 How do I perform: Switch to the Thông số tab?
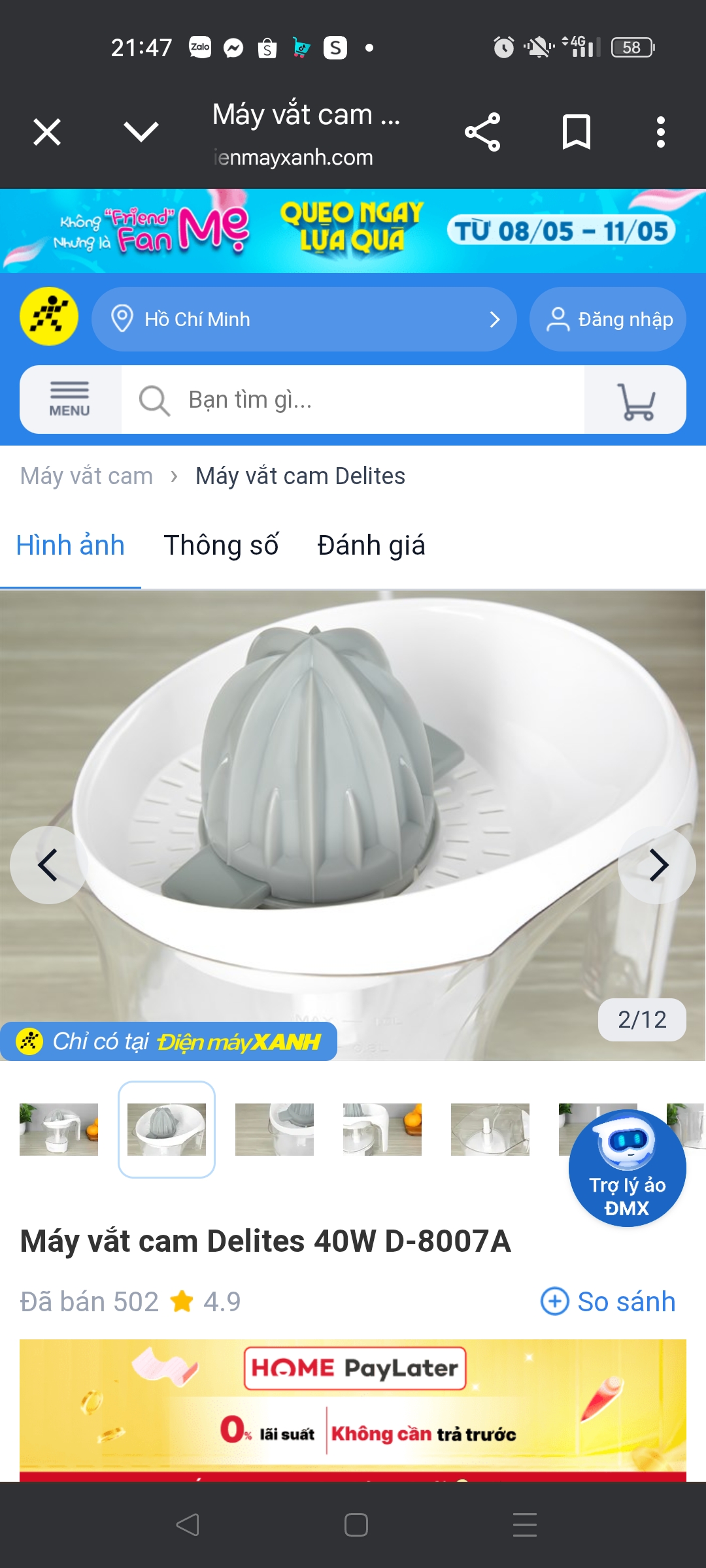(x=221, y=546)
